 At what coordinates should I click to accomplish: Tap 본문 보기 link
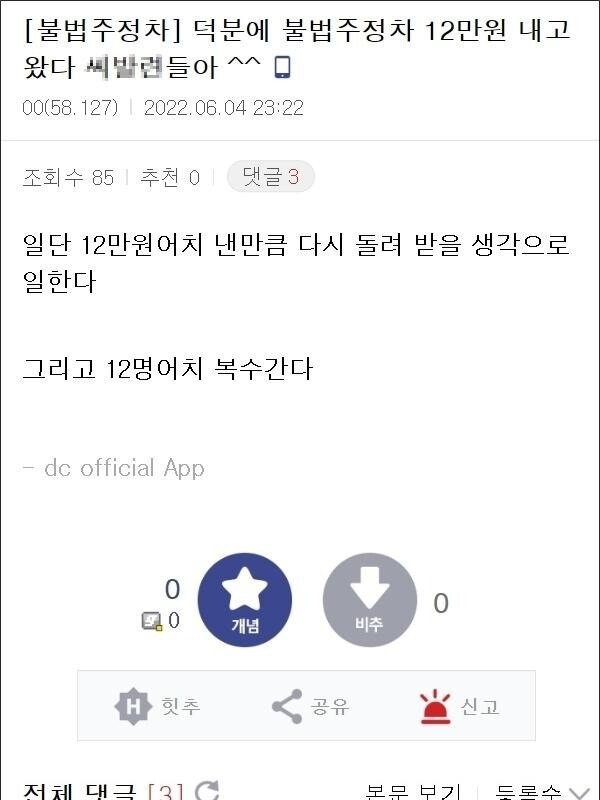(412, 793)
